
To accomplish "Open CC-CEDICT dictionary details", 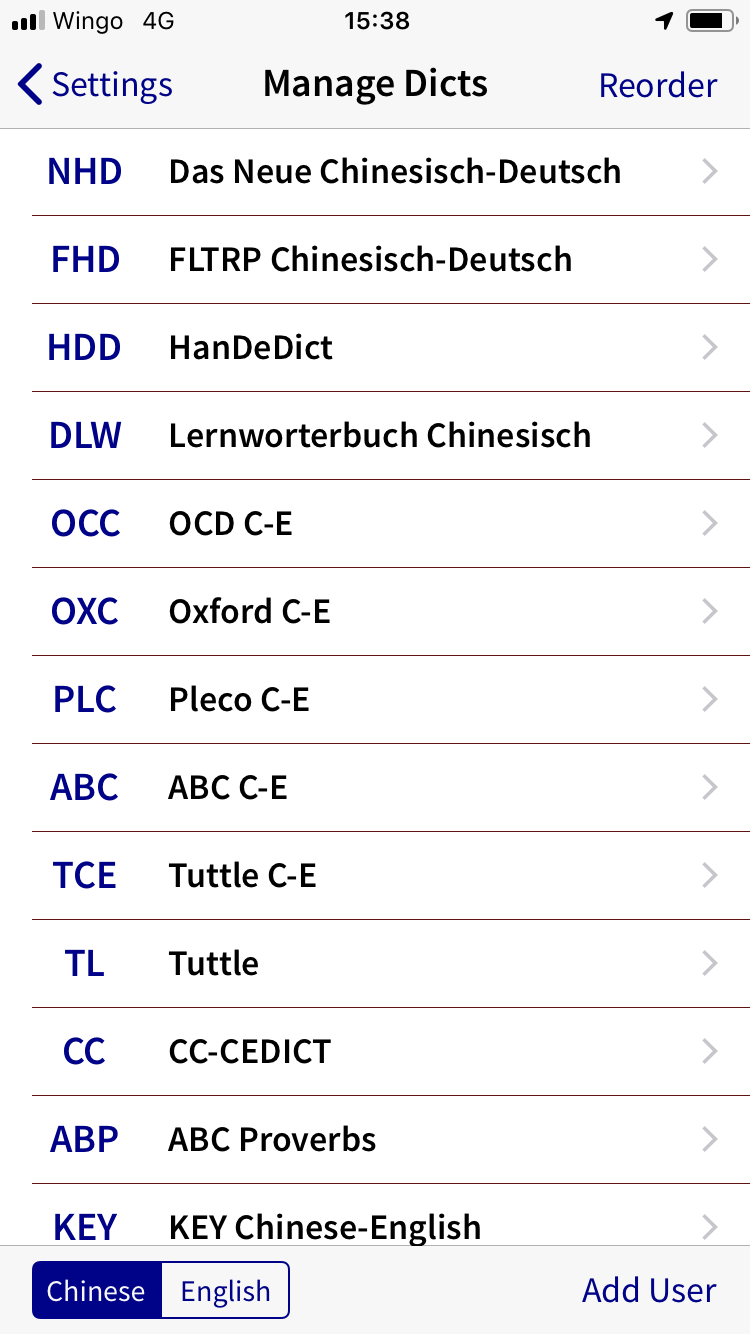I will pos(375,1052).
